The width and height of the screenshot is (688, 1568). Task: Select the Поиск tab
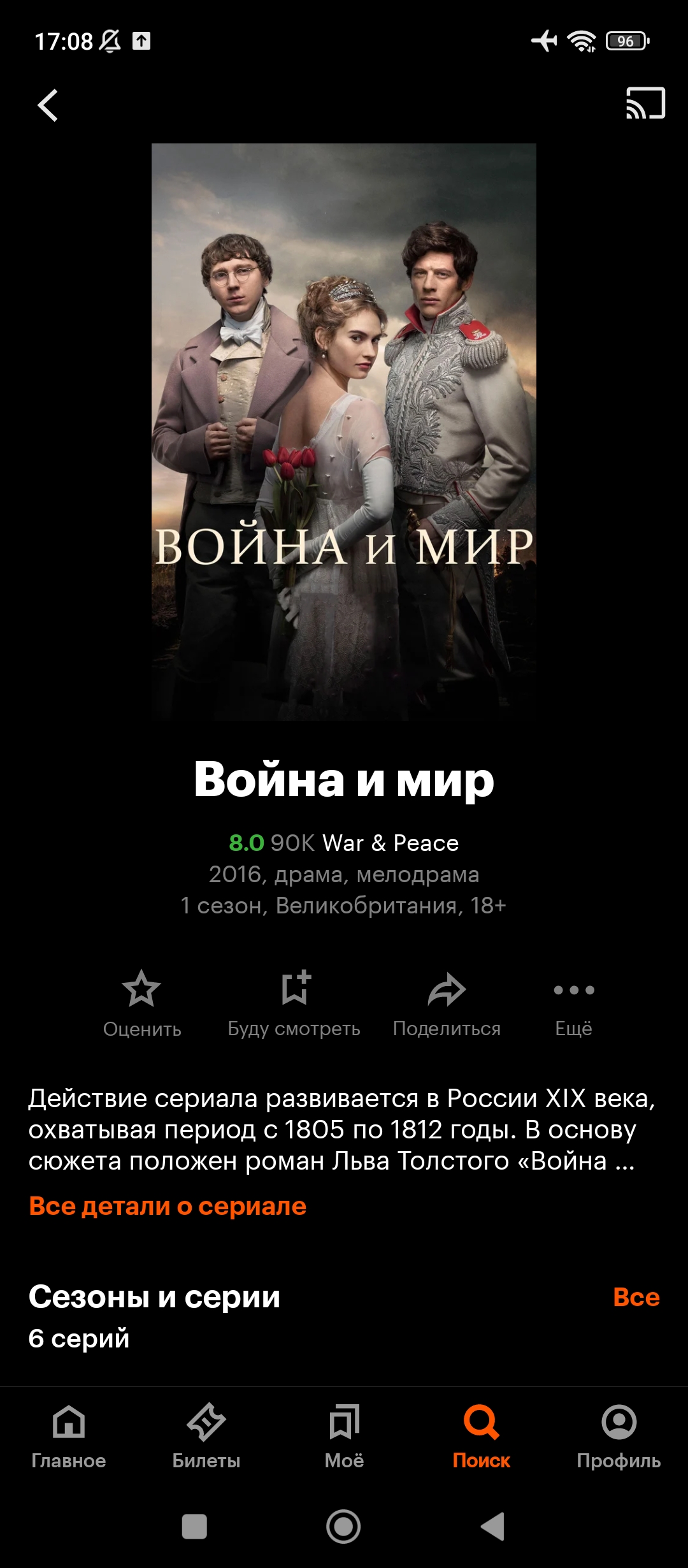[482, 1437]
